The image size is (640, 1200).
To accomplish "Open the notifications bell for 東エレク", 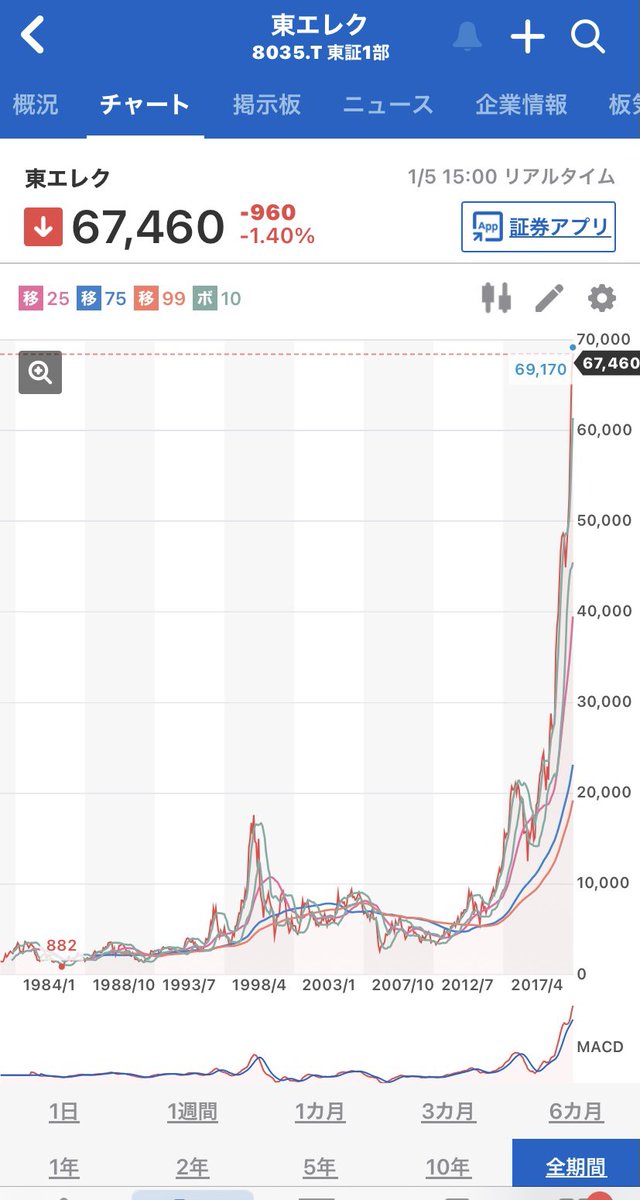I will [x=466, y=37].
